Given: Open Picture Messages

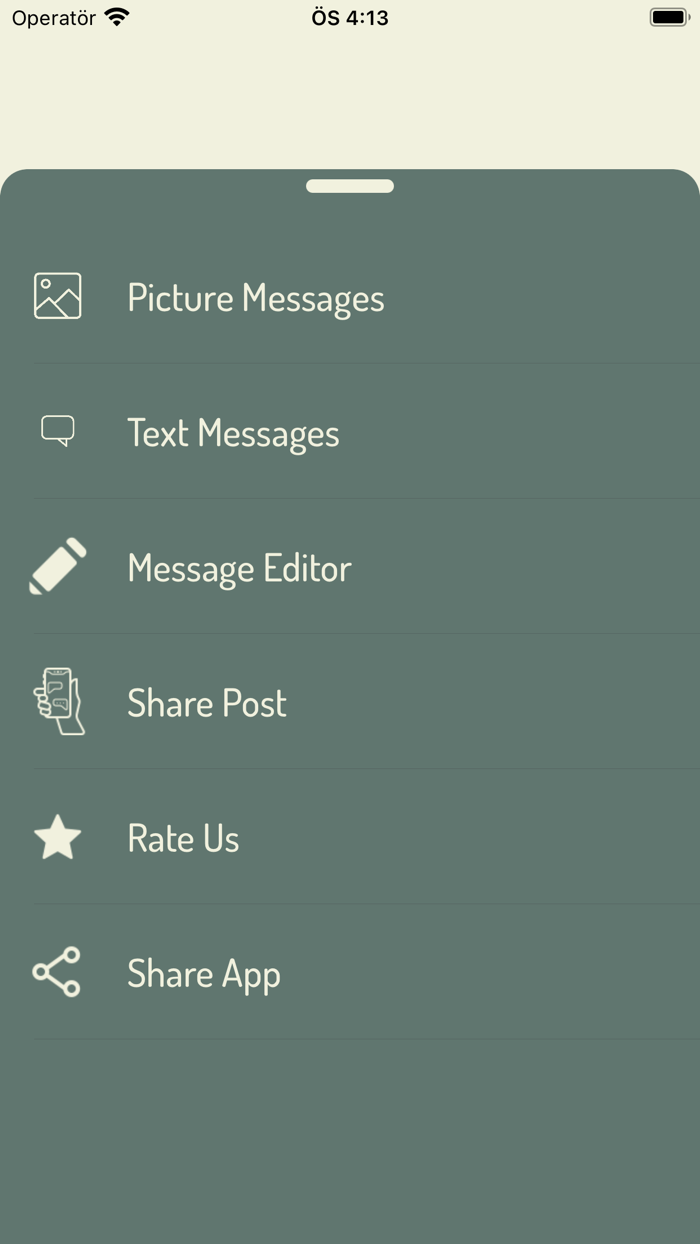Looking at the screenshot, I should tap(255, 298).
